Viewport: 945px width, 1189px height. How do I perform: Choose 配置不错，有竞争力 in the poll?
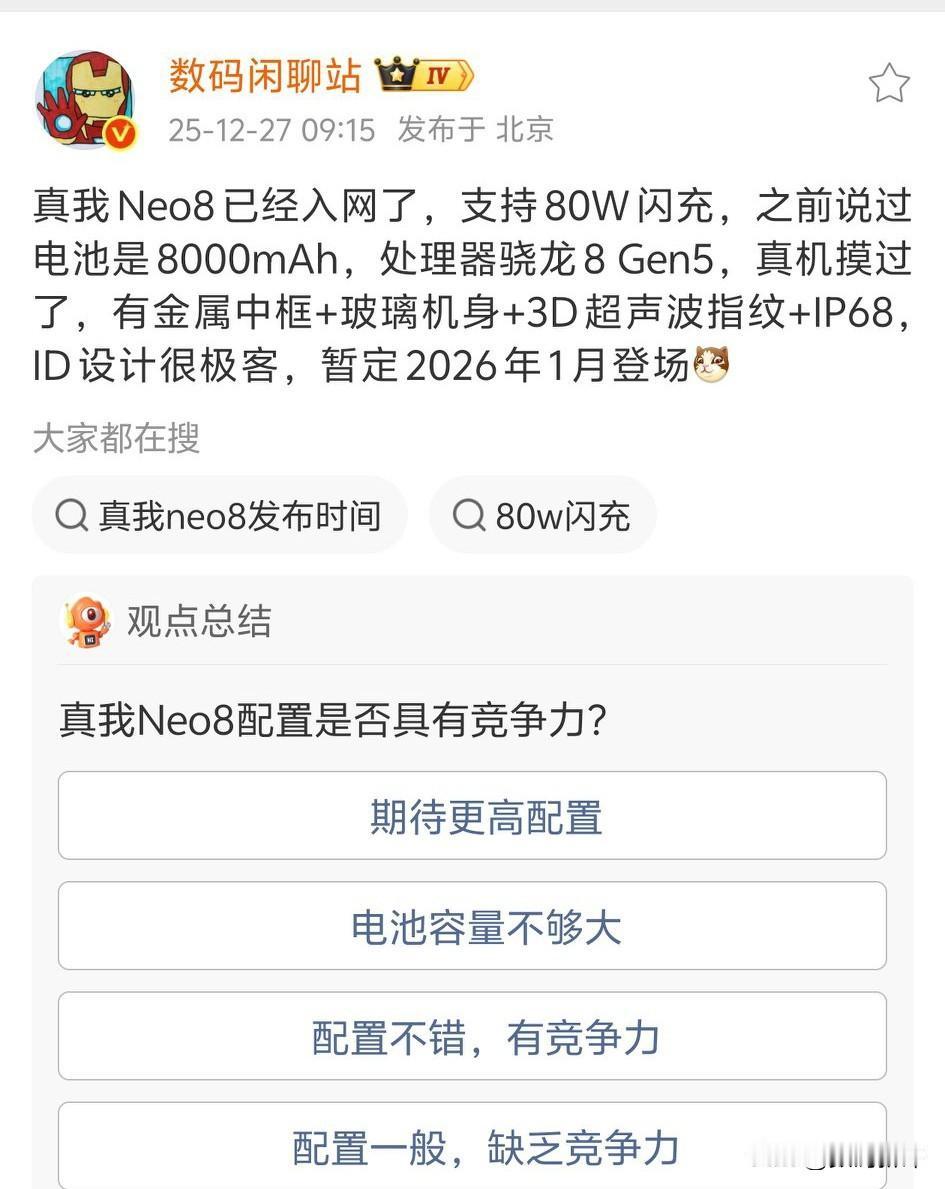pos(472,1037)
